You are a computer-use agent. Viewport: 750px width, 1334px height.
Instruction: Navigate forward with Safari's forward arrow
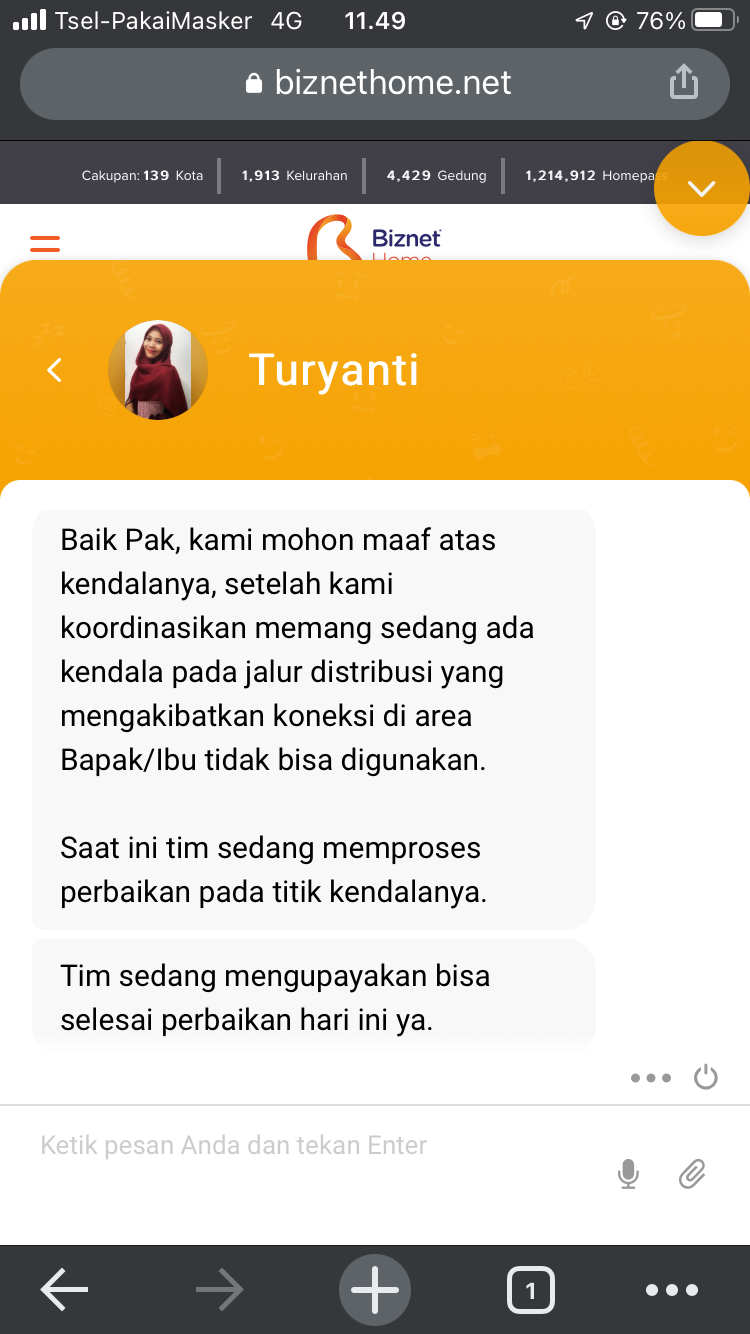(219, 1289)
